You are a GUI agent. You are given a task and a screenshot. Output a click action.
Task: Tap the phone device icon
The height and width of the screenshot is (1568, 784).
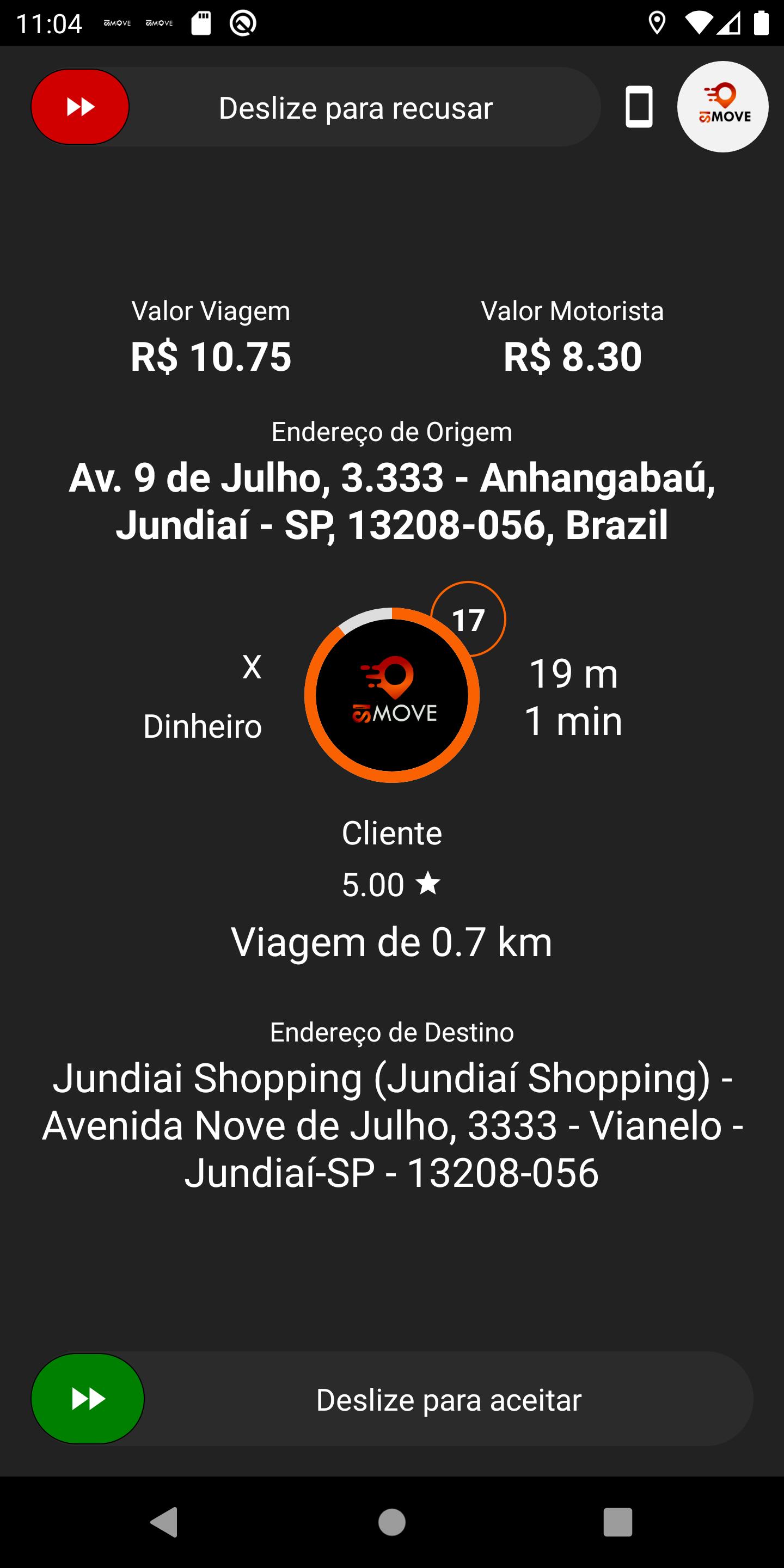639,107
